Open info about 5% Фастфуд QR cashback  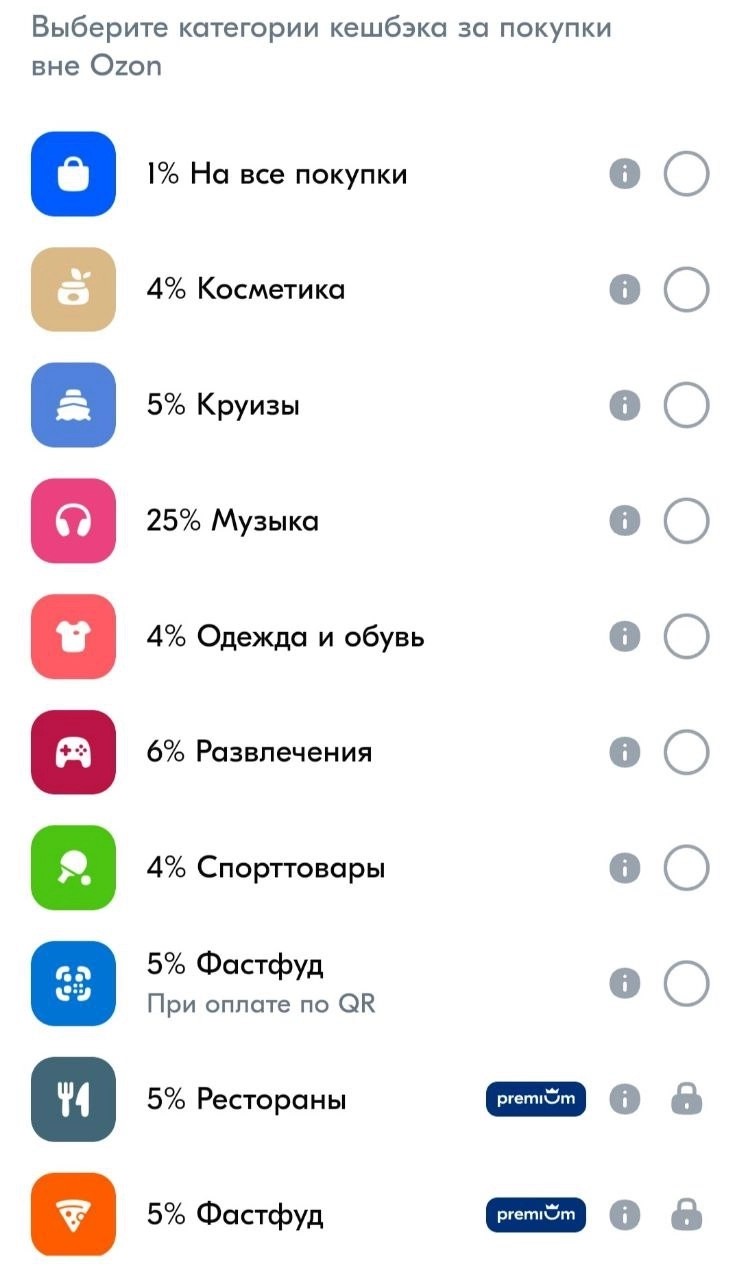pos(624,984)
